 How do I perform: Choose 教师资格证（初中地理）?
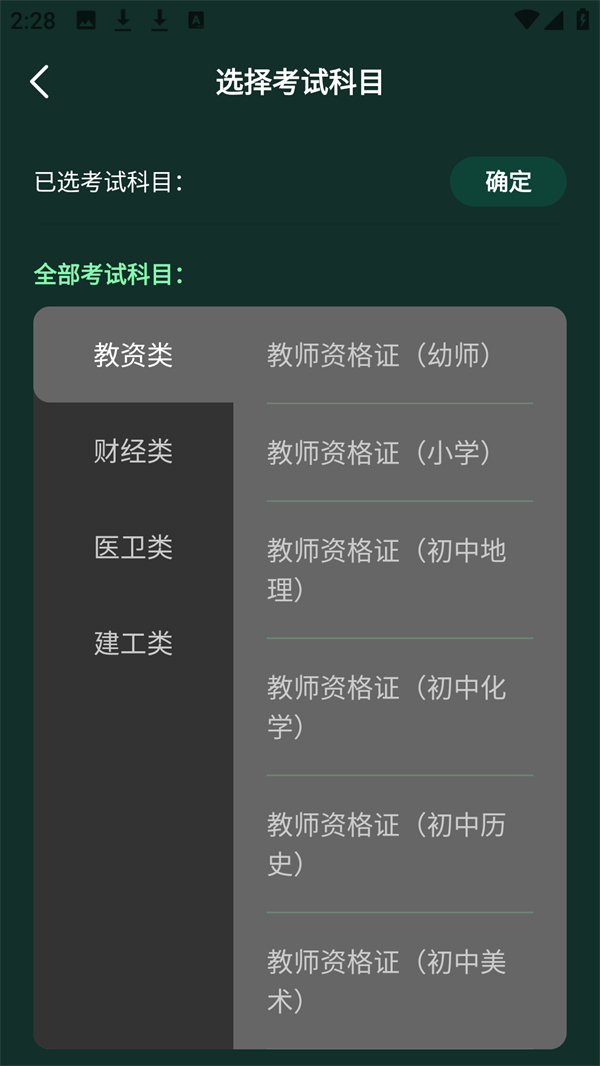tap(399, 570)
